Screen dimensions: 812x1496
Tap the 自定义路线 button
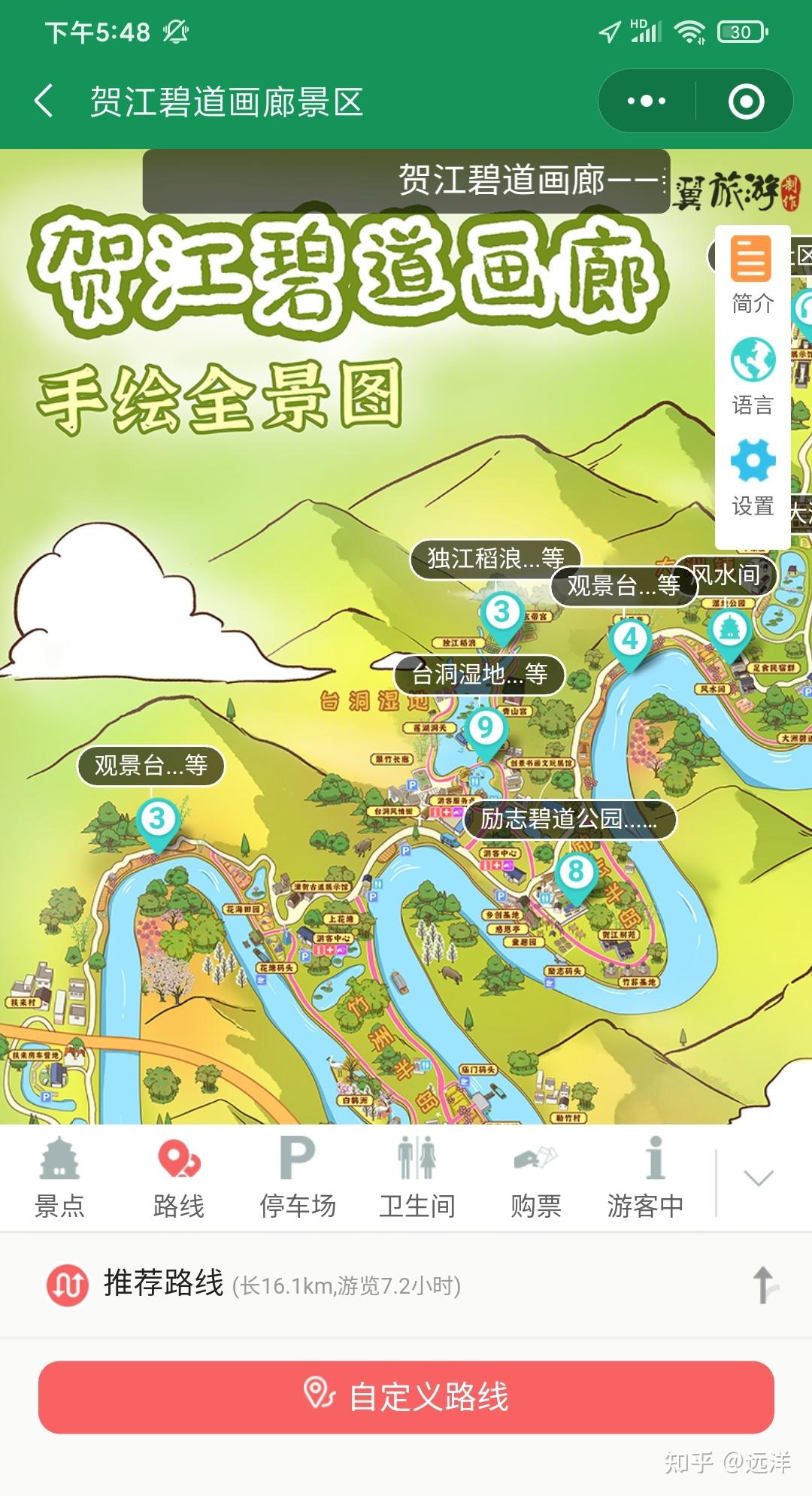coord(406,1397)
